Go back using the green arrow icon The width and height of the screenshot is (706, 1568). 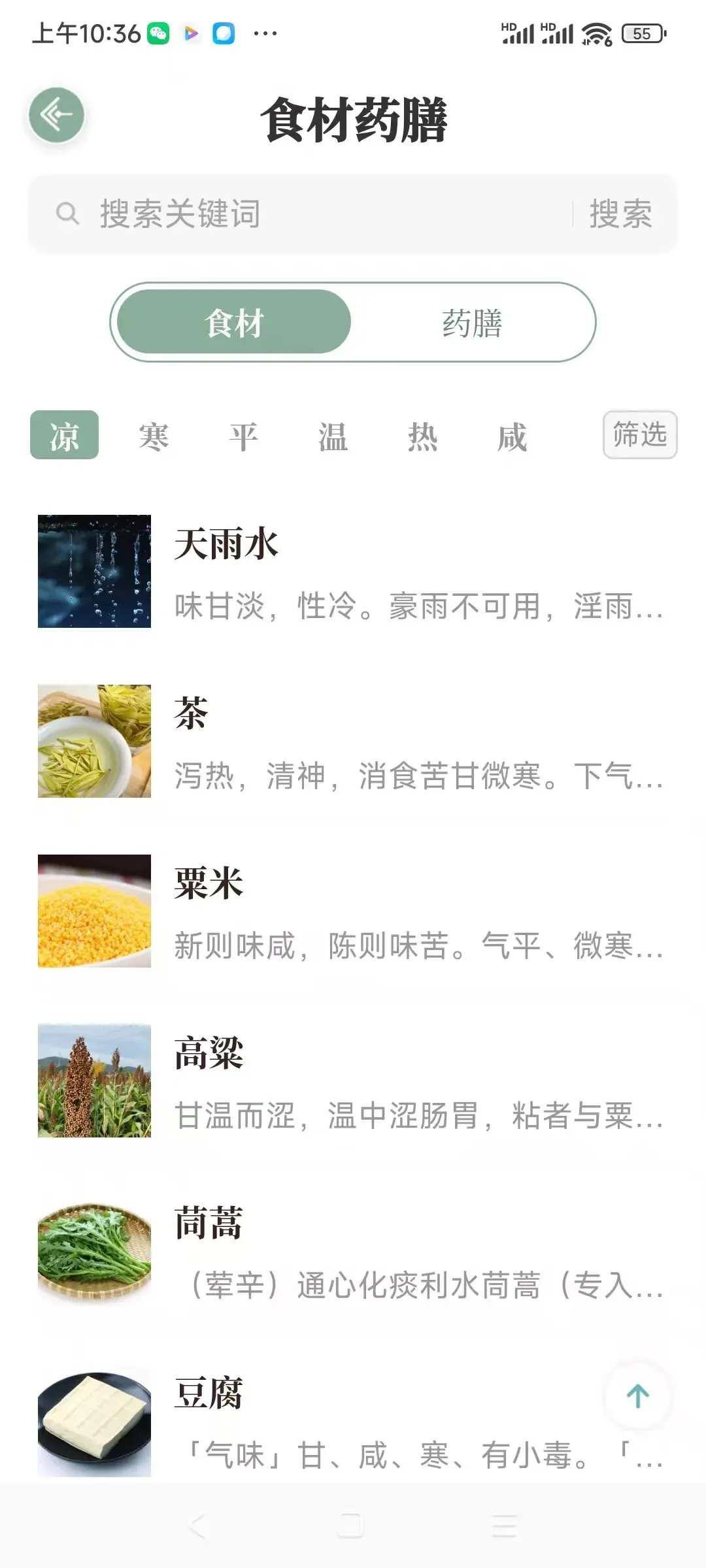(57, 116)
